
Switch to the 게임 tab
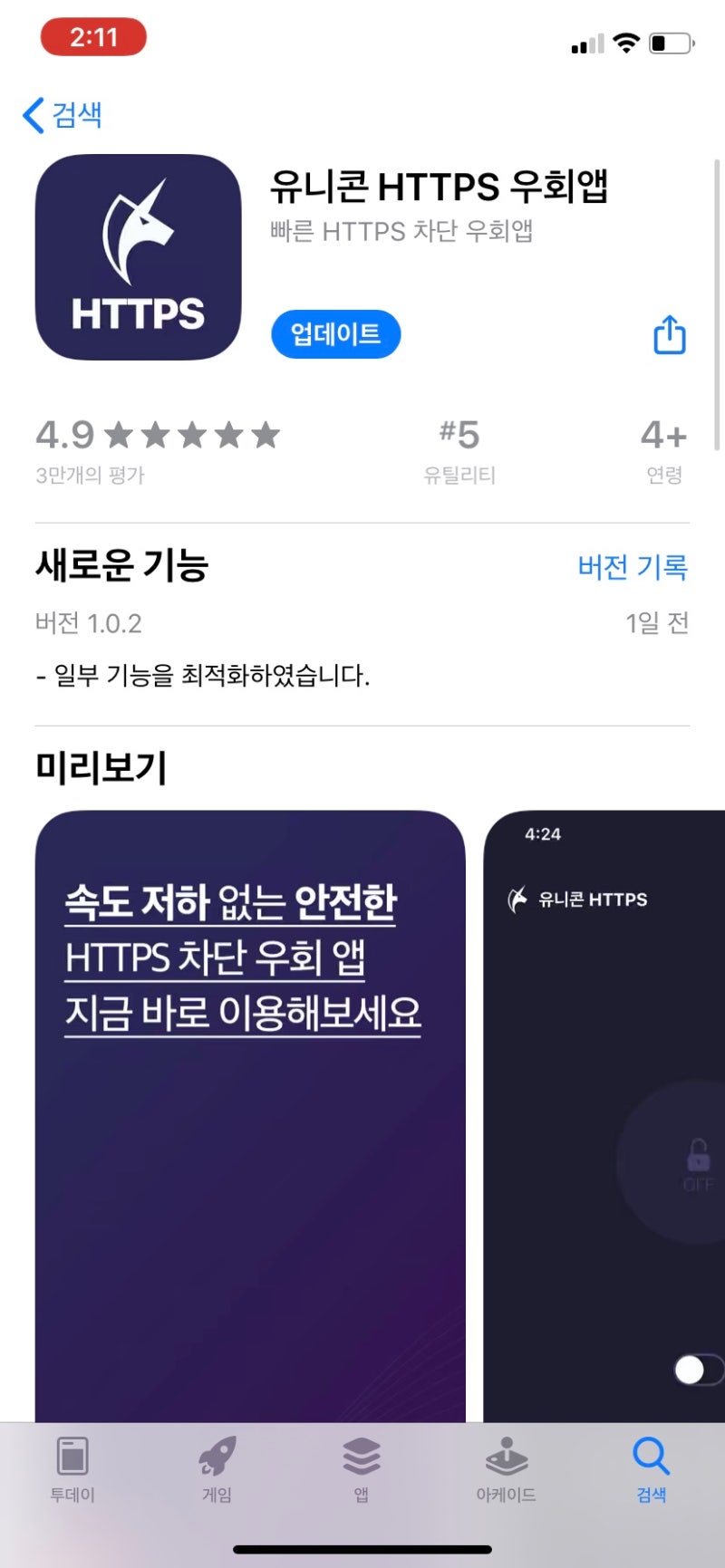(217, 1469)
